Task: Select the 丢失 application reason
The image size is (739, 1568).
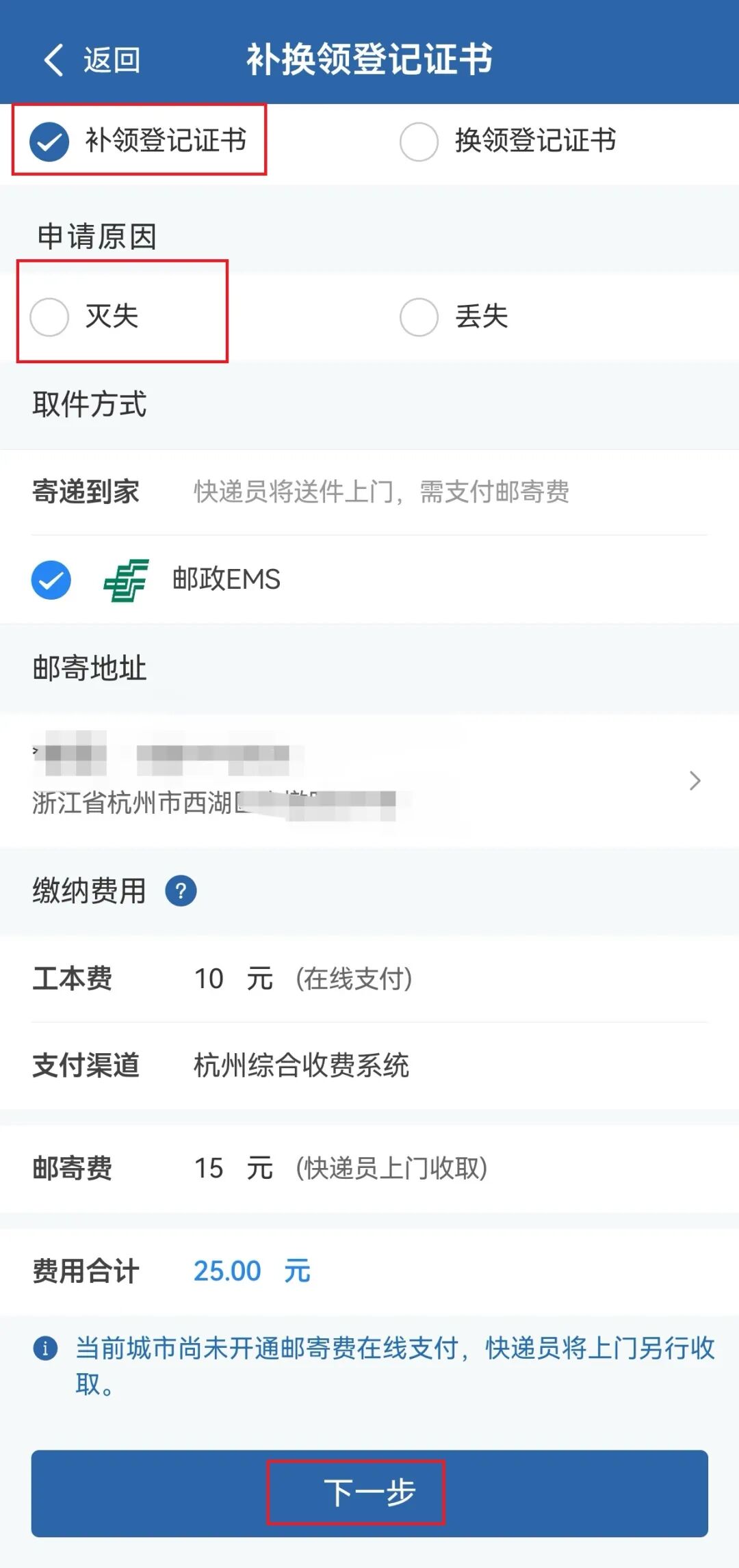Action: click(418, 317)
